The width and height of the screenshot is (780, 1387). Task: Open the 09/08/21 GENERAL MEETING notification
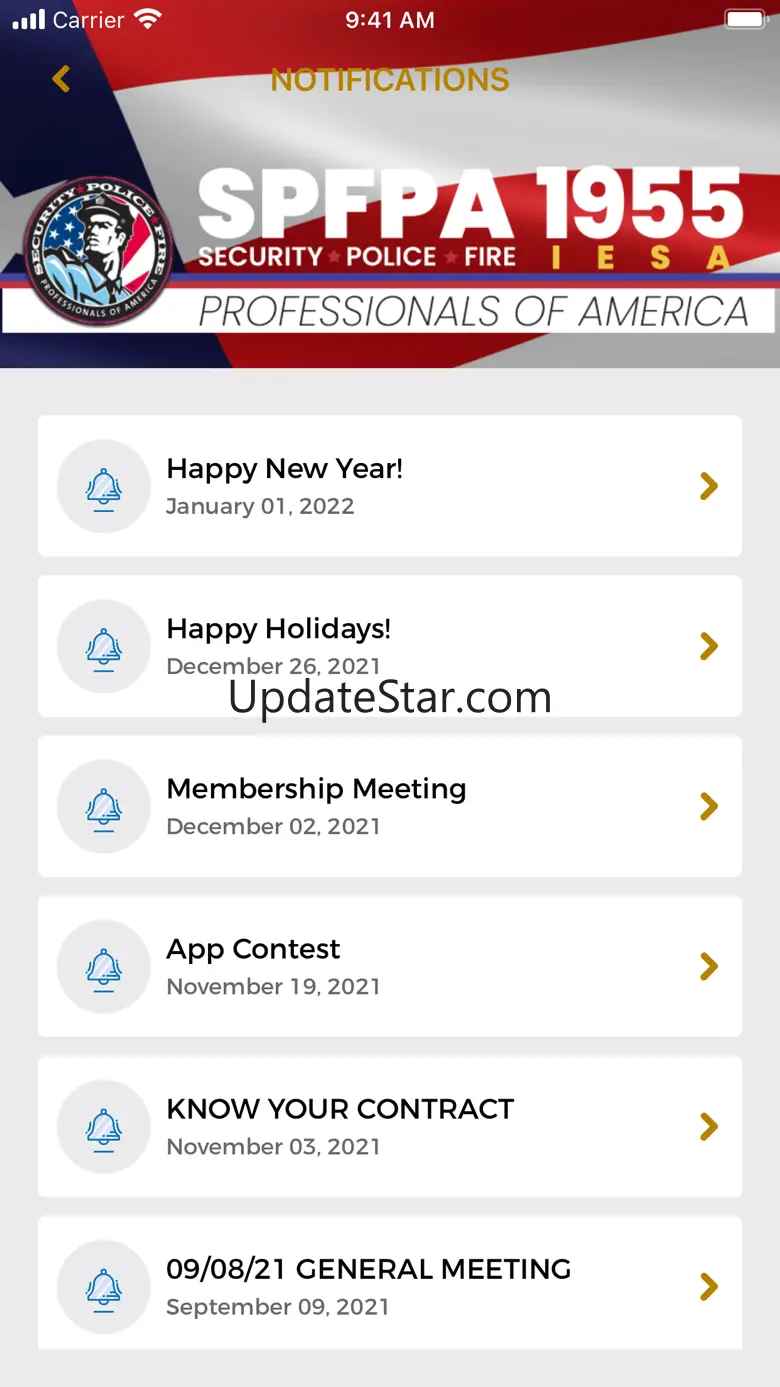(x=389, y=1284)
